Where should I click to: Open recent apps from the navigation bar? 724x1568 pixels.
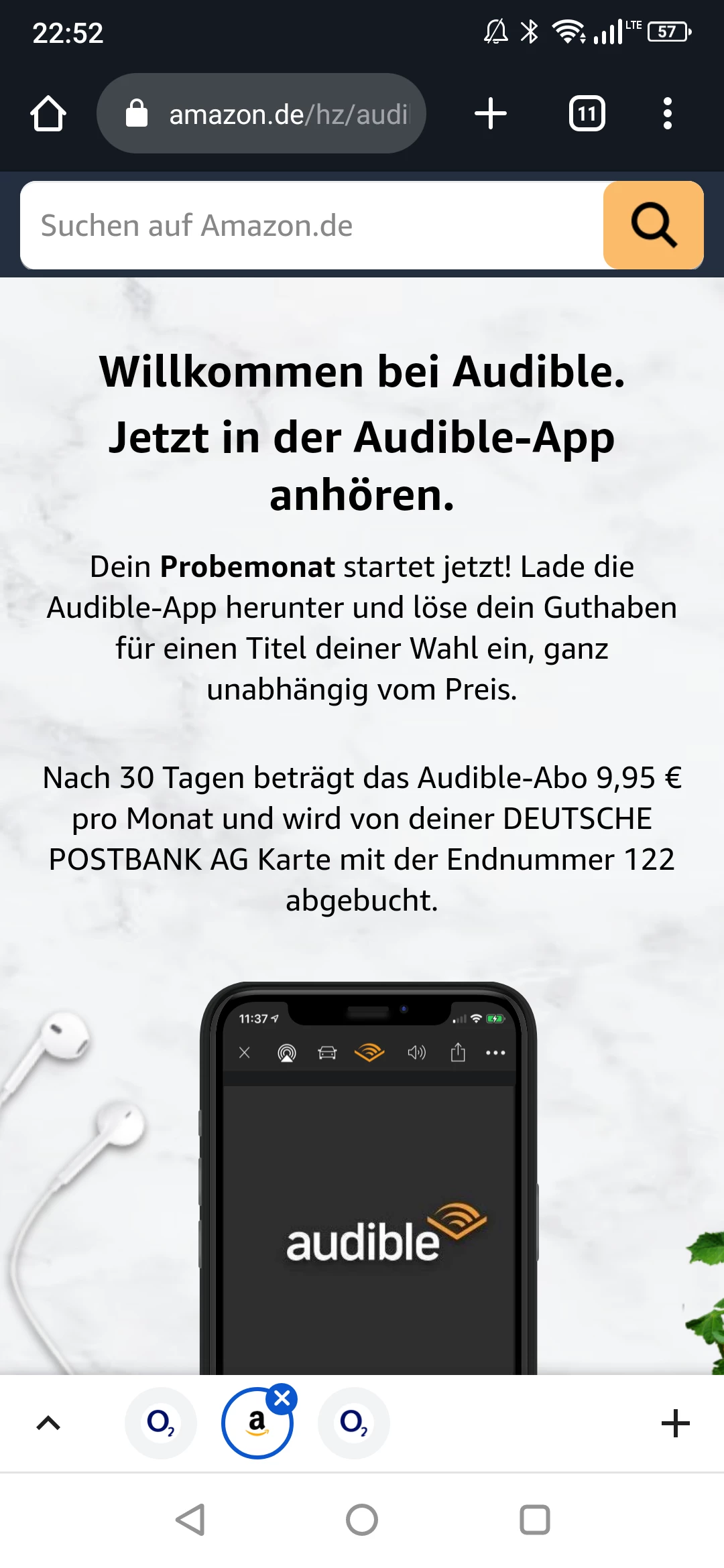[x=534, y=1520]
